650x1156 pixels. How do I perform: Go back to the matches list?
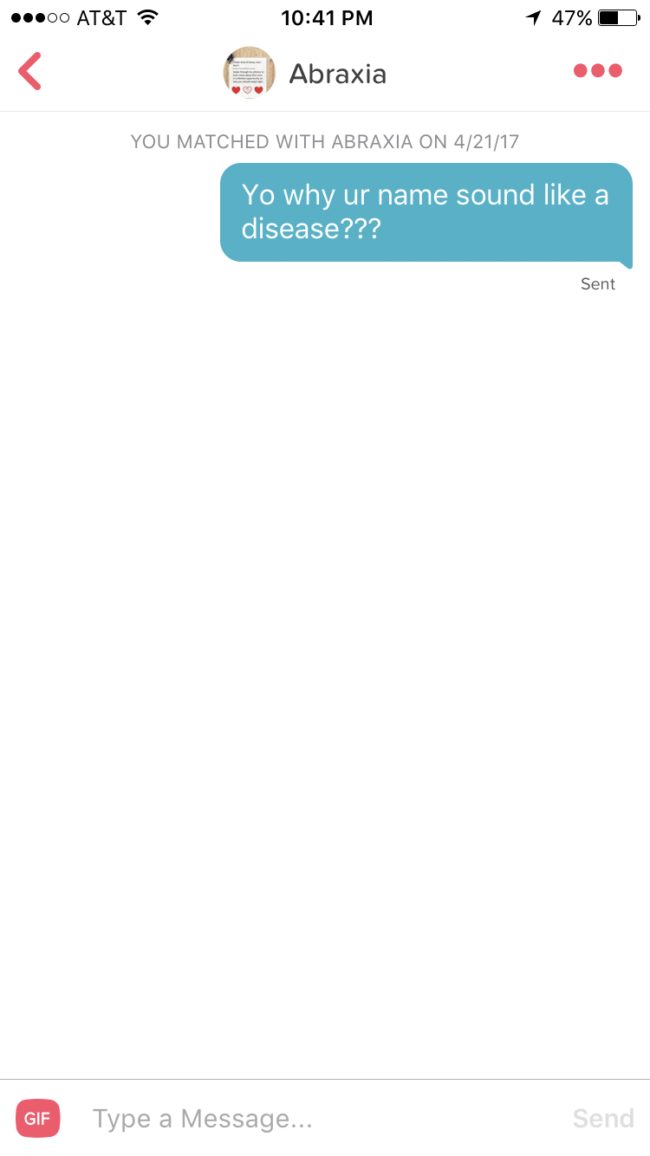click(30, 72)
